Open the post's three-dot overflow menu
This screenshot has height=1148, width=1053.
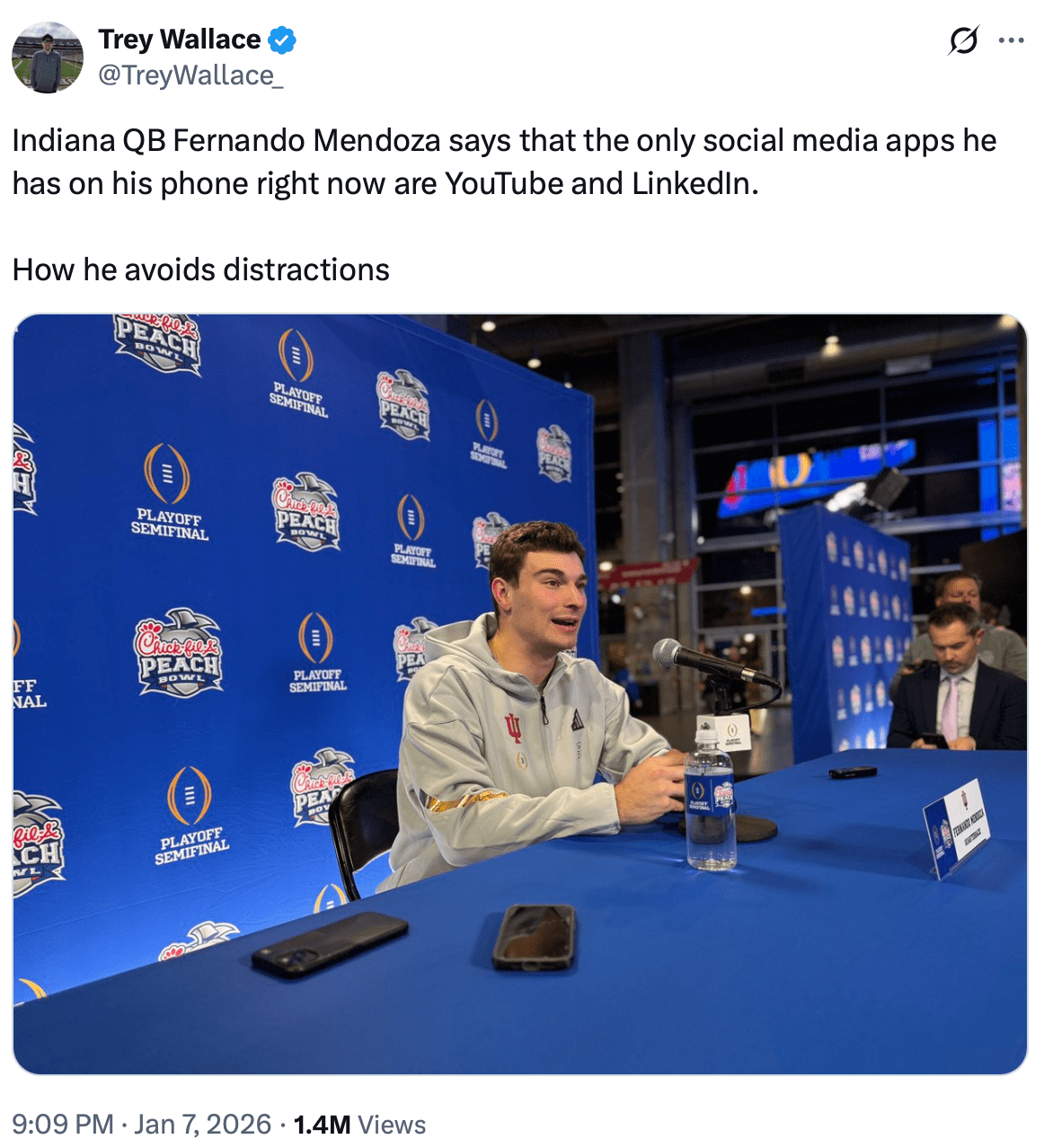[x=1012, y=40]
